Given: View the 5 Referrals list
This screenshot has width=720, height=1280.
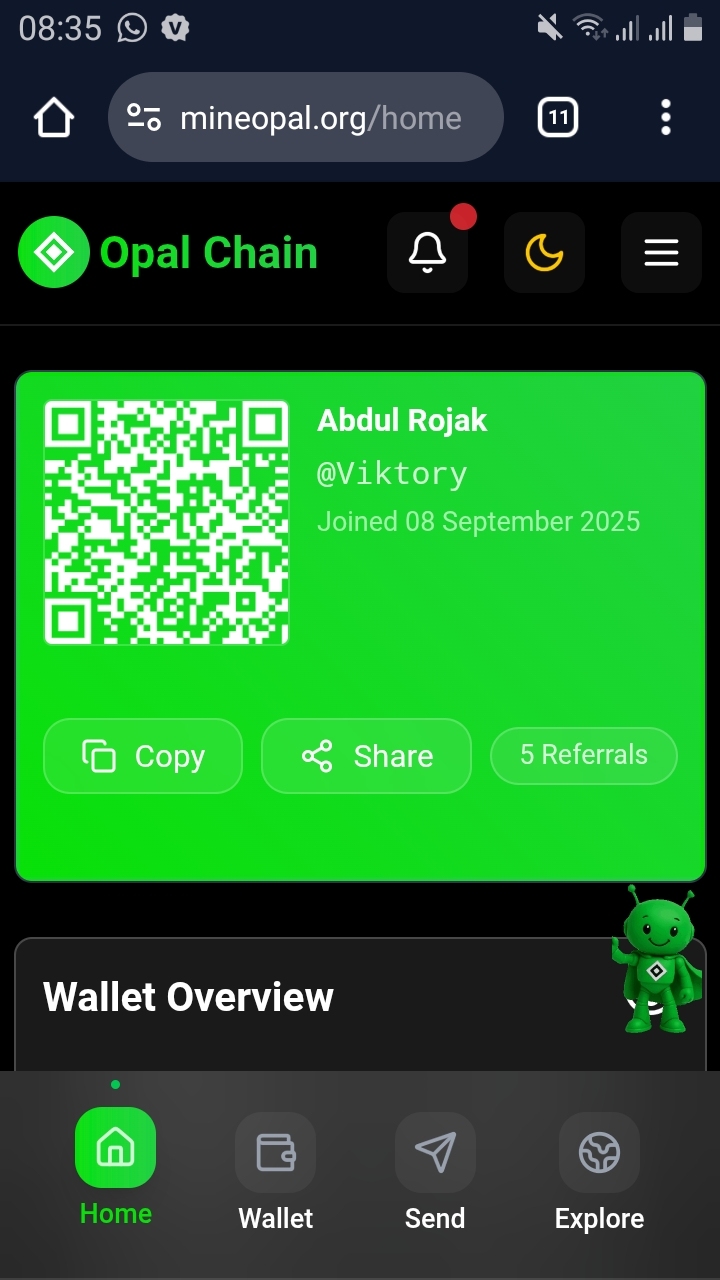Looking at the screenshot, I should (583, 755).
